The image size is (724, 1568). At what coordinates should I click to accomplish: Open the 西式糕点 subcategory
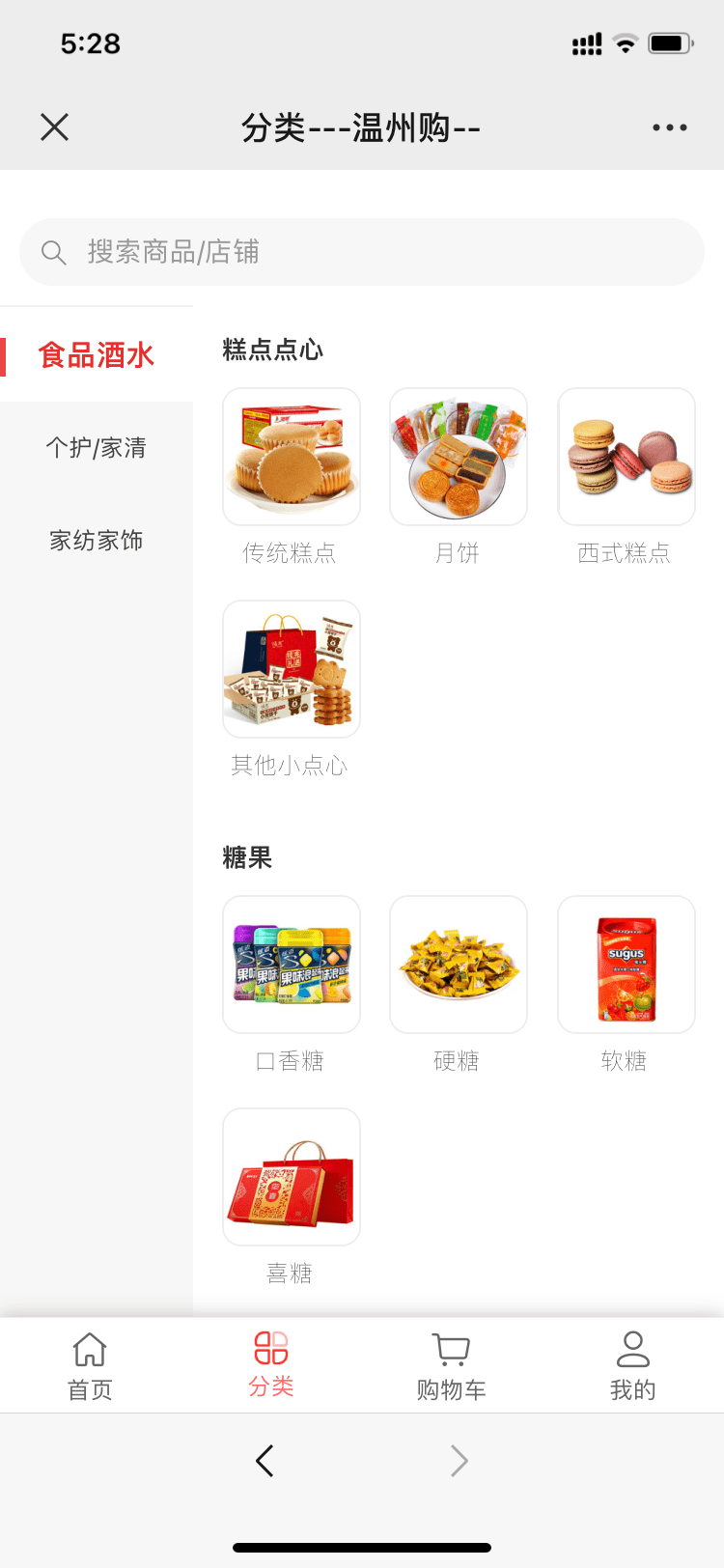(x=626, y=458)
